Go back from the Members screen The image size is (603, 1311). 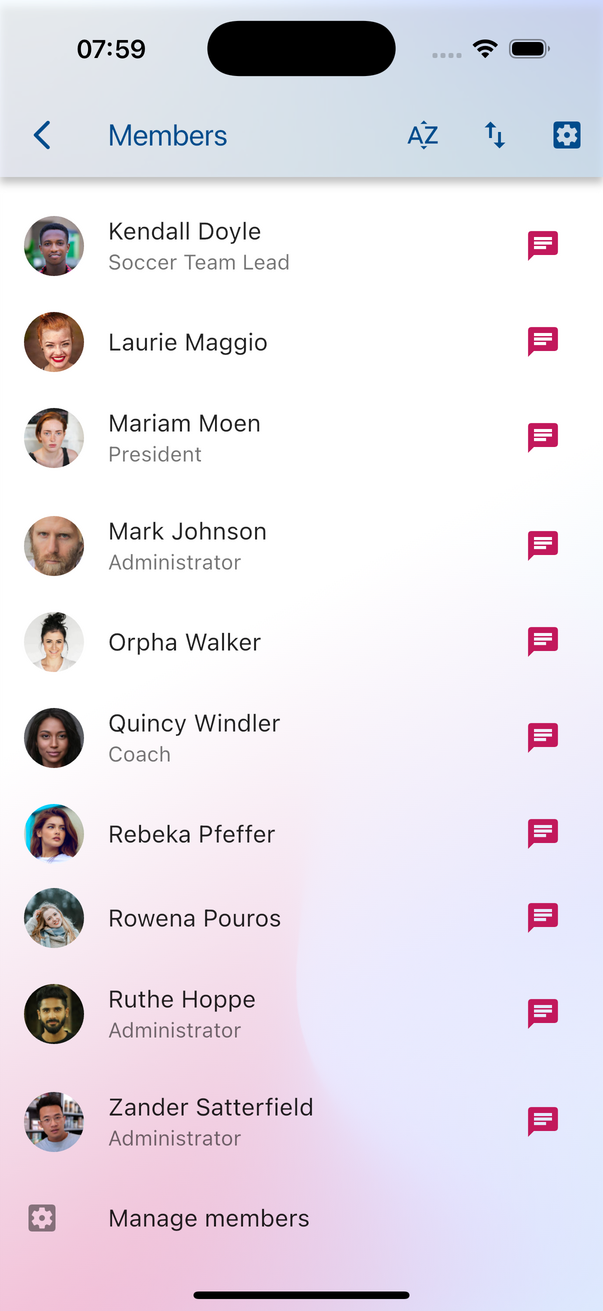click(x=42, y=135)
